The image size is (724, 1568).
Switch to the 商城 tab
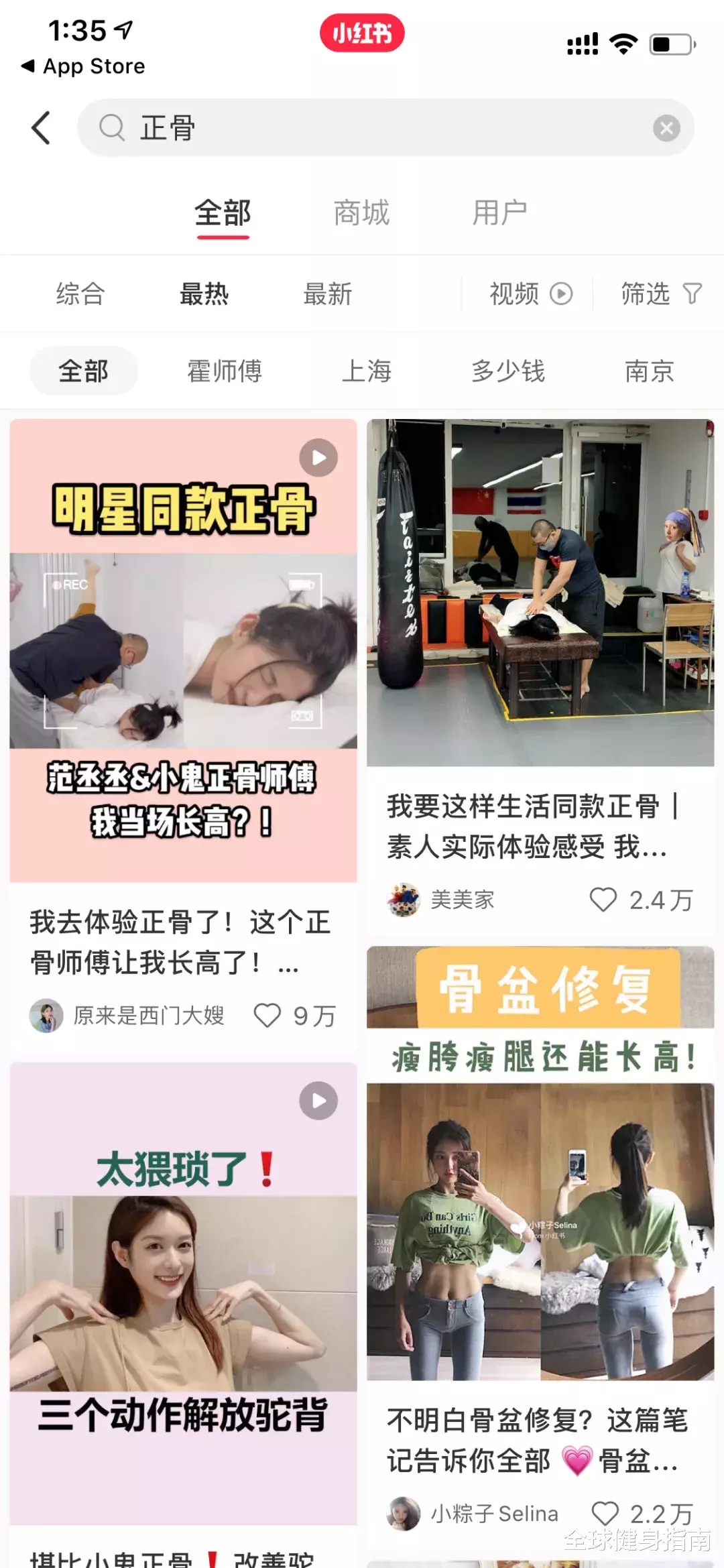click(x=361, y=213)
